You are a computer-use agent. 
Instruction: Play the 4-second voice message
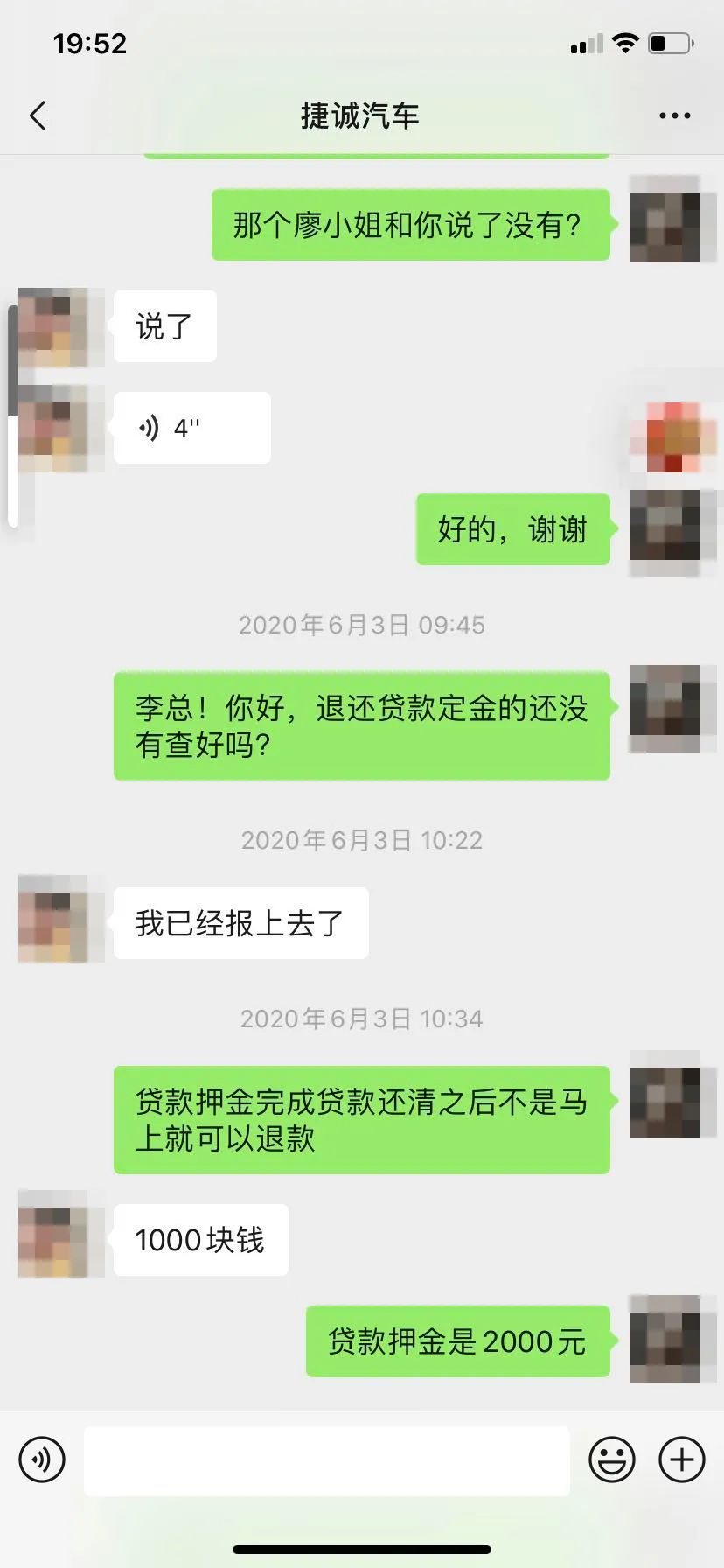[191, 428]
